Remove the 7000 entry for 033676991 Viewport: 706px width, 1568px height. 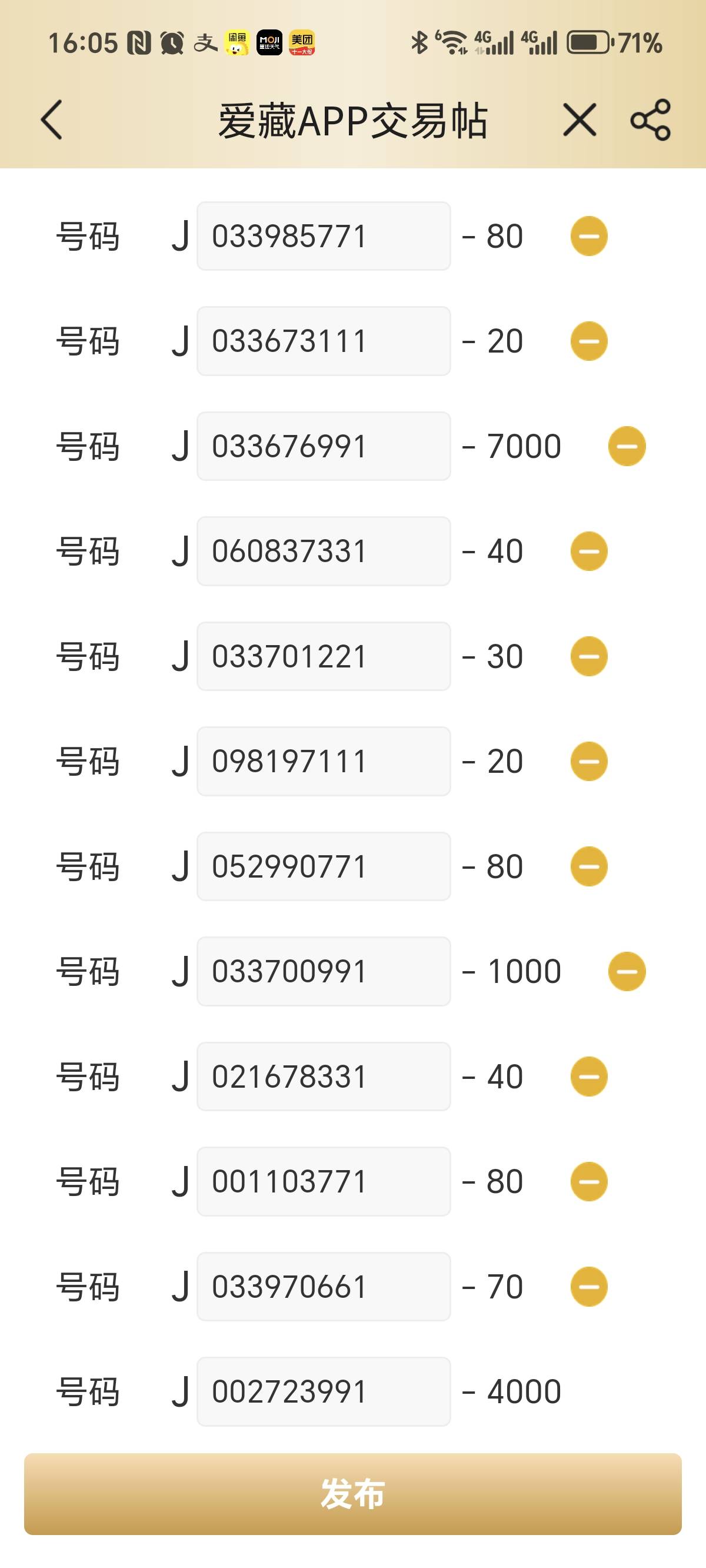coord(627,446)
